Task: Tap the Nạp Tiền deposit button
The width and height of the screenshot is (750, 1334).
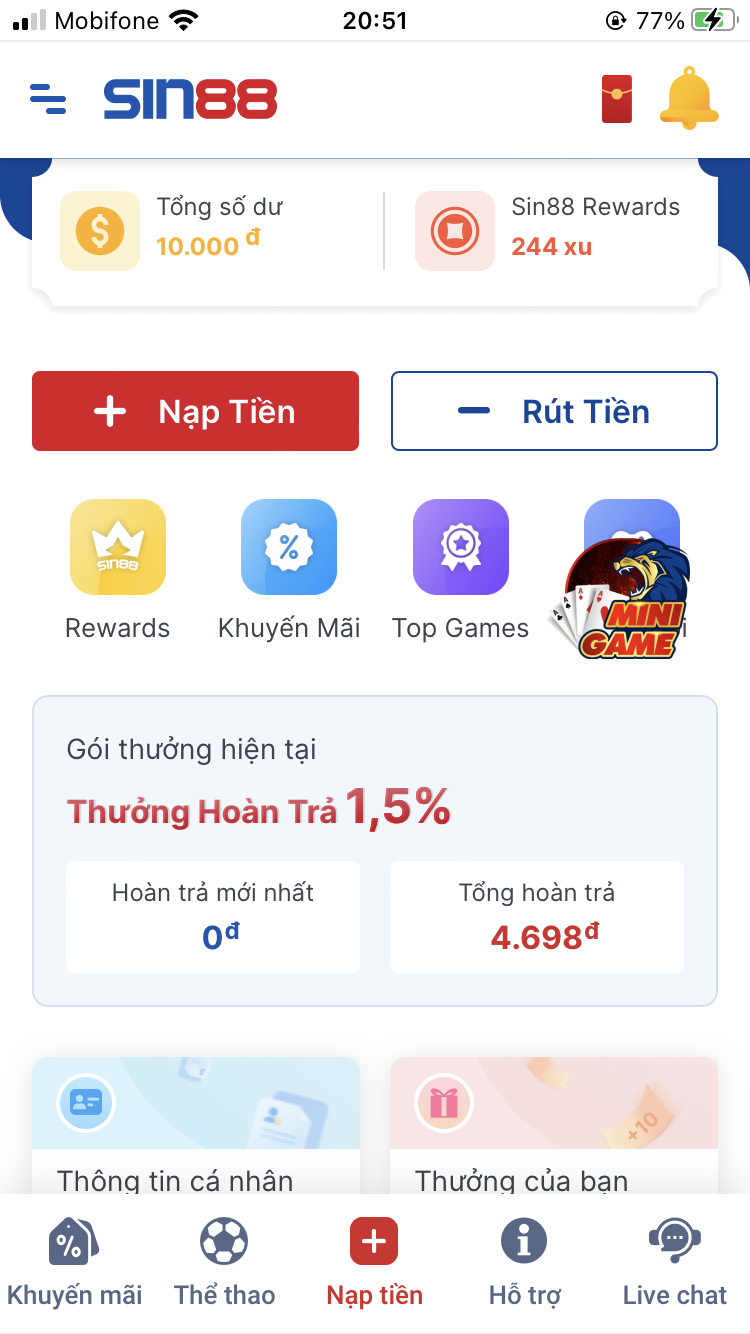Action: click(x=195, y=411)
